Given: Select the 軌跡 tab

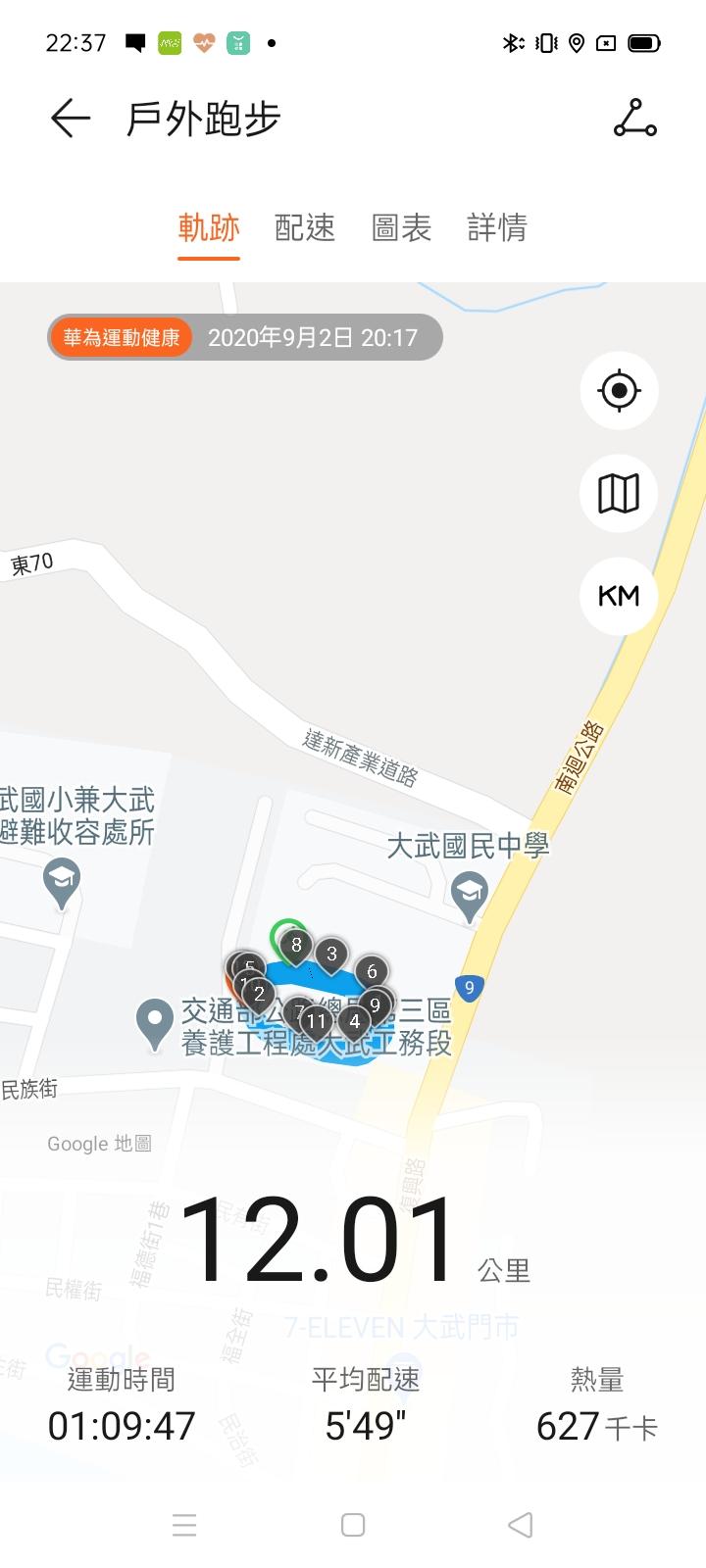Looking at the screenshot, I should [x=209, y=227].
